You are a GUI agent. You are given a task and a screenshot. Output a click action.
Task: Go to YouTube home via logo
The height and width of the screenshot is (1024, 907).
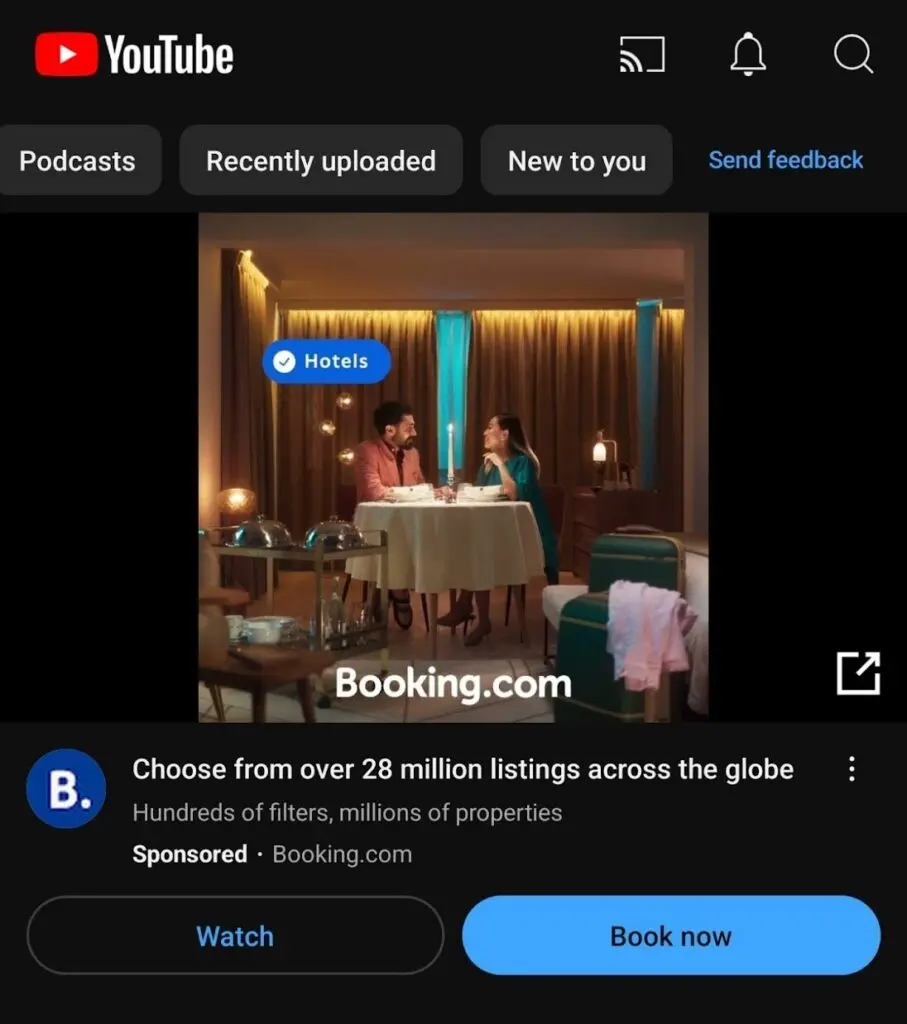point(135,55)
